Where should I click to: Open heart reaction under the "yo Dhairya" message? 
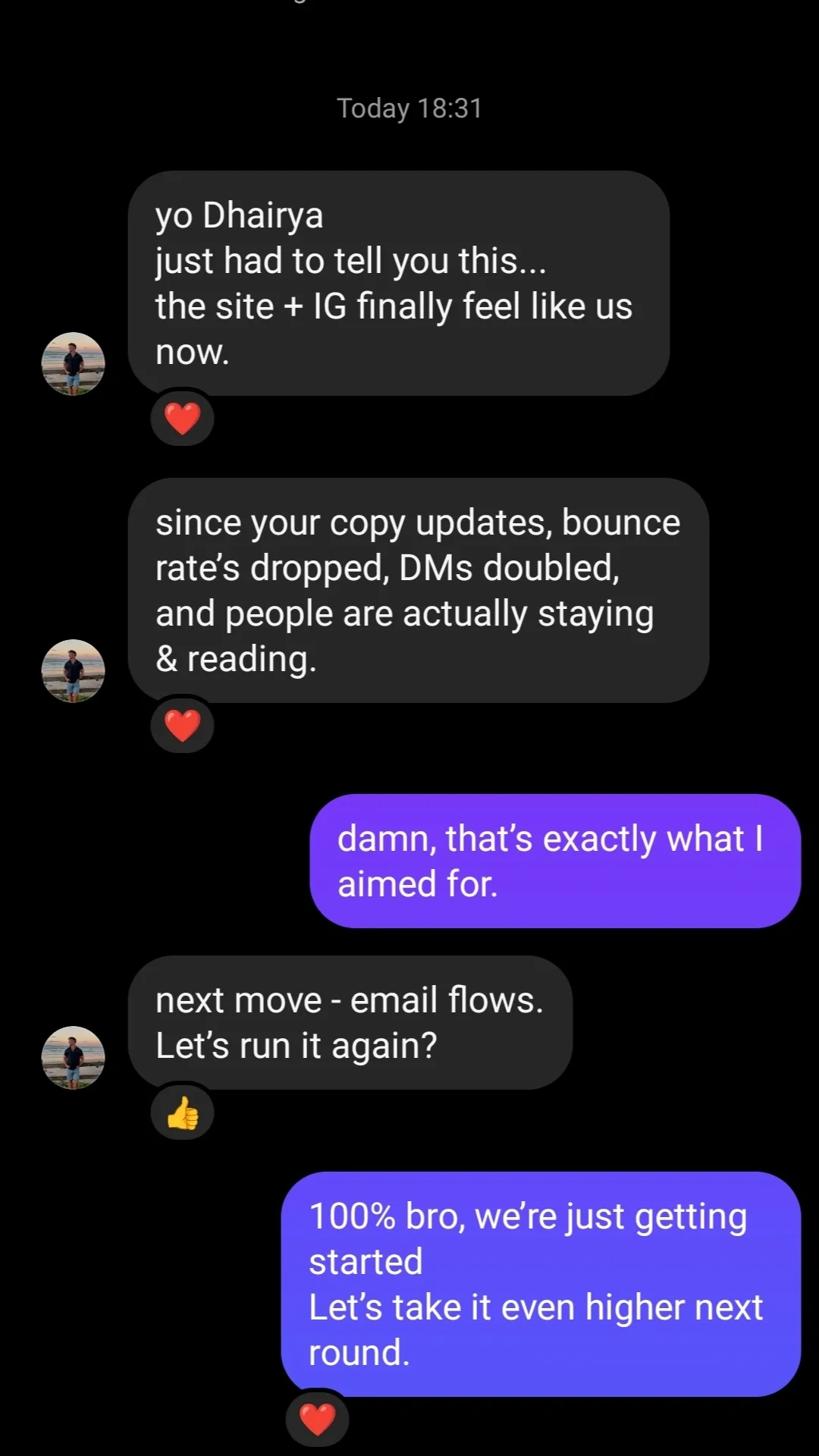coord(183,418)
